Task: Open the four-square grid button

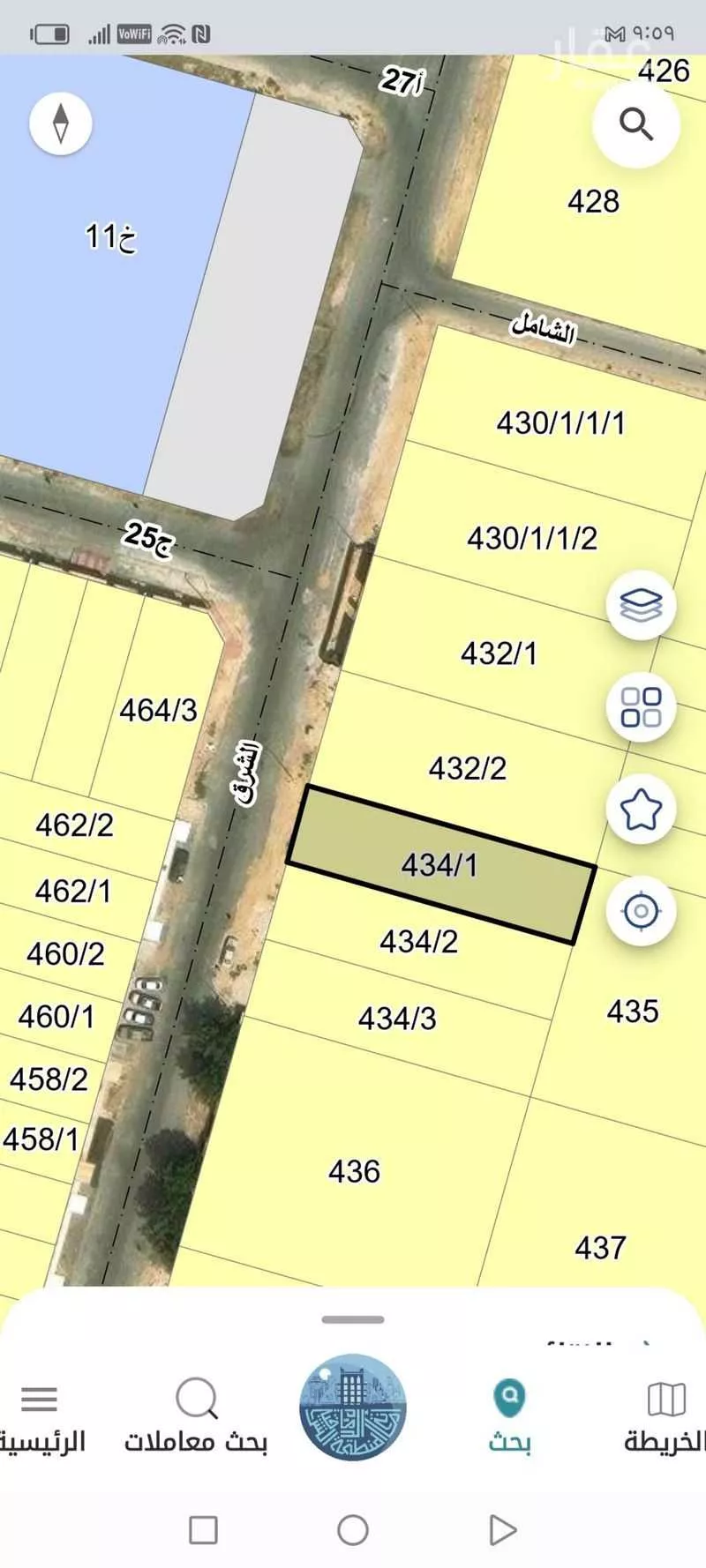Action: tap(641, 707)
